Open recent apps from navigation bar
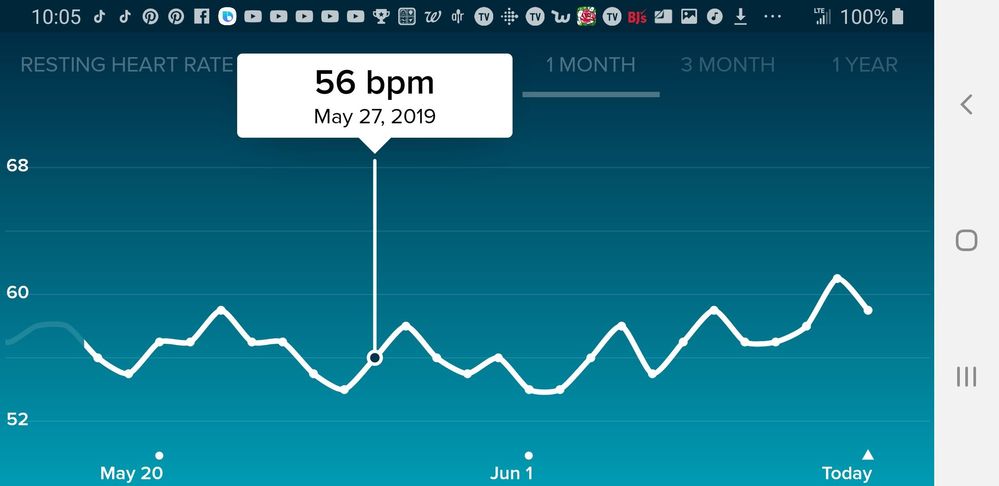This screenshot has height=486, width=999. (966, 376)
